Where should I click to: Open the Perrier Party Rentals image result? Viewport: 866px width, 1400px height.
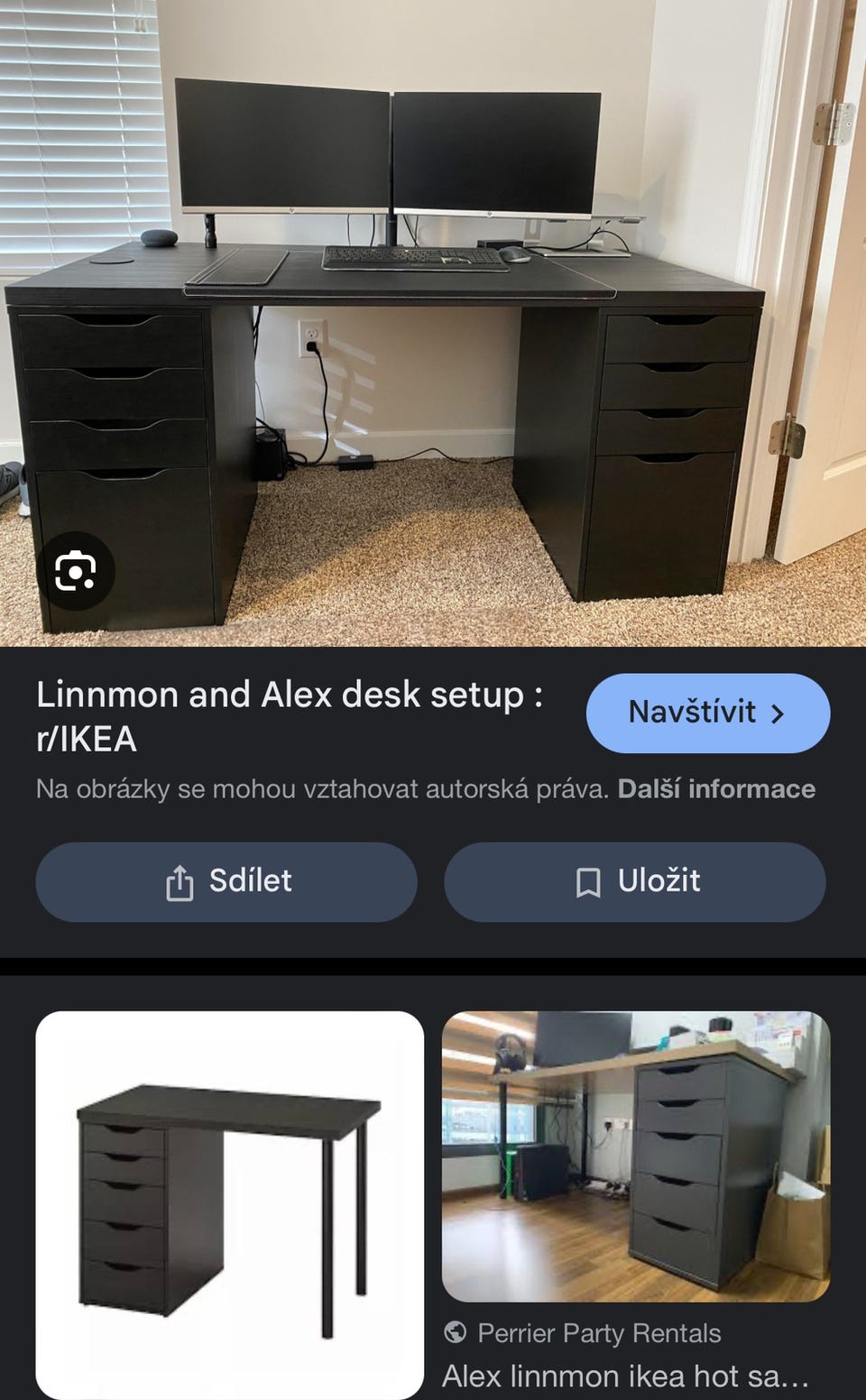pyautogui.click(x=635, y=1156)
